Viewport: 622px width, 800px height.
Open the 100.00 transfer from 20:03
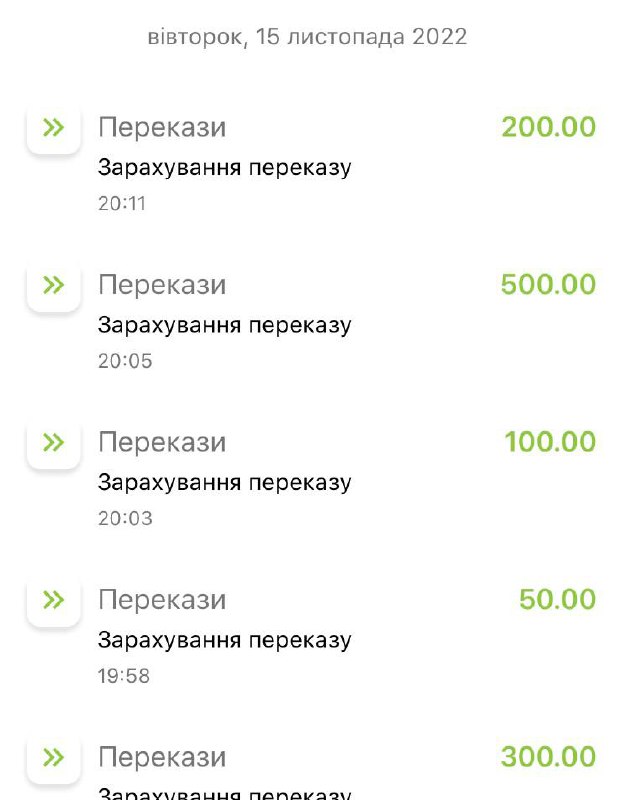click(x=310, y=478)
